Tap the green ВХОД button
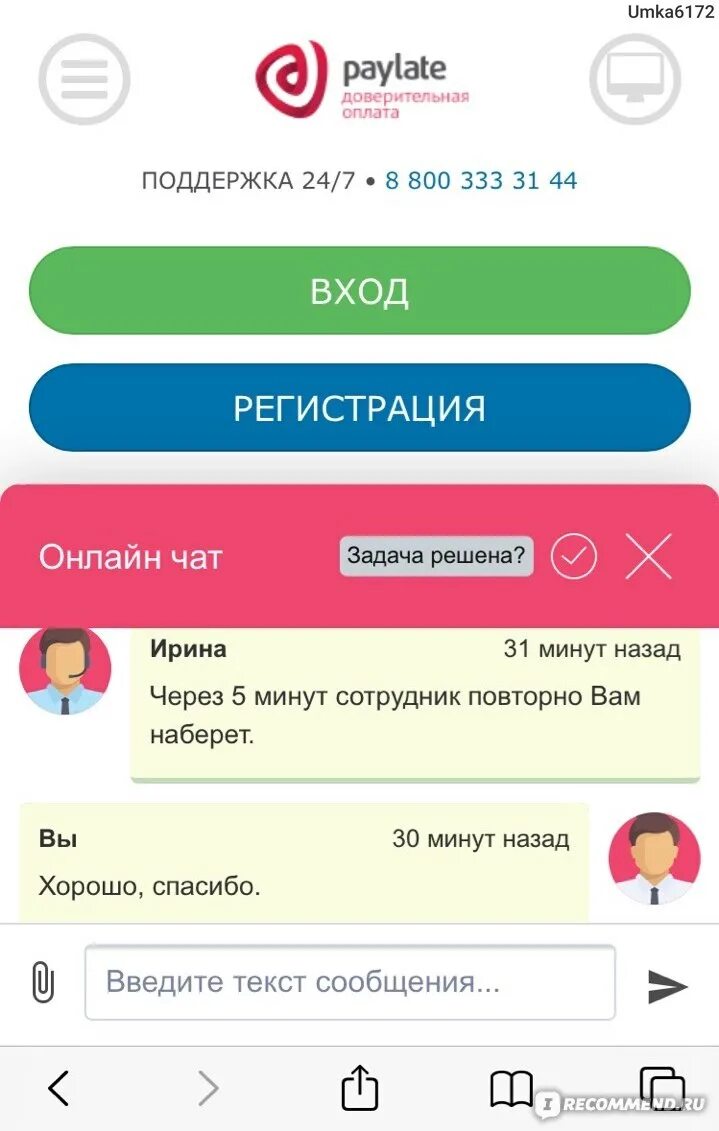The height and width of the screenshot is (1131, 719). [x=359, y=291]
